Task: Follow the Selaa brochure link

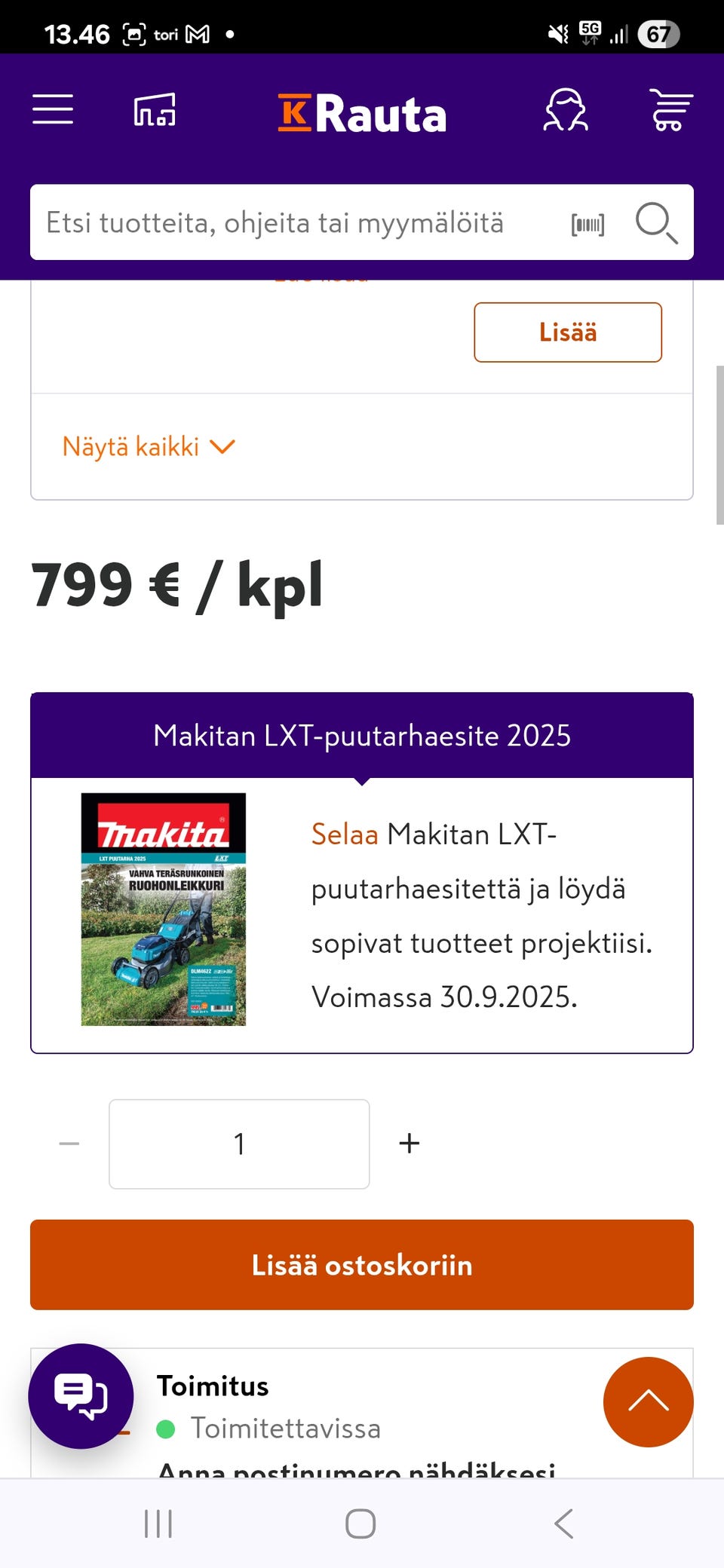Action: click(344, 834)
